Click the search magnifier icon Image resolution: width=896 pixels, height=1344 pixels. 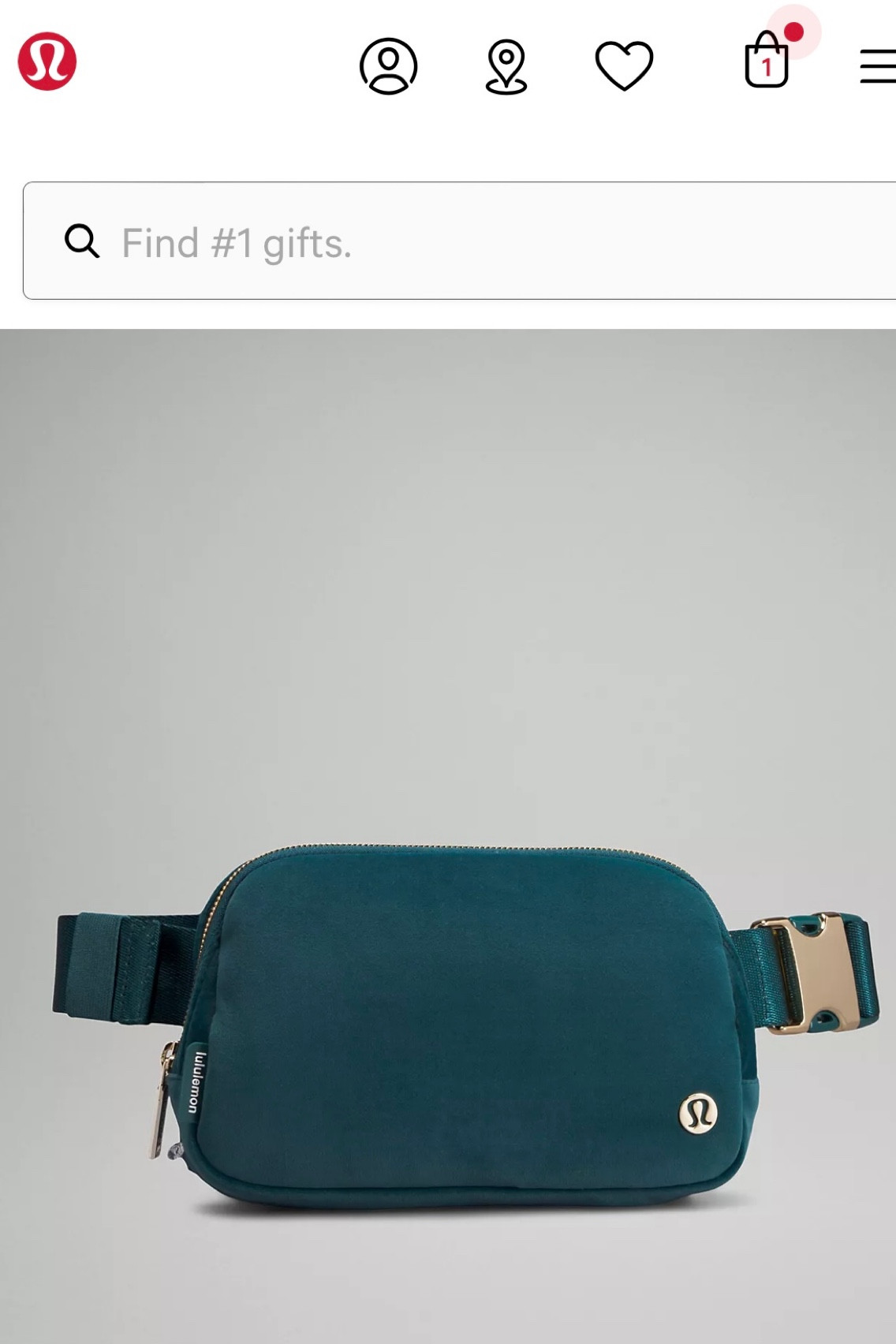coord(81,242)
